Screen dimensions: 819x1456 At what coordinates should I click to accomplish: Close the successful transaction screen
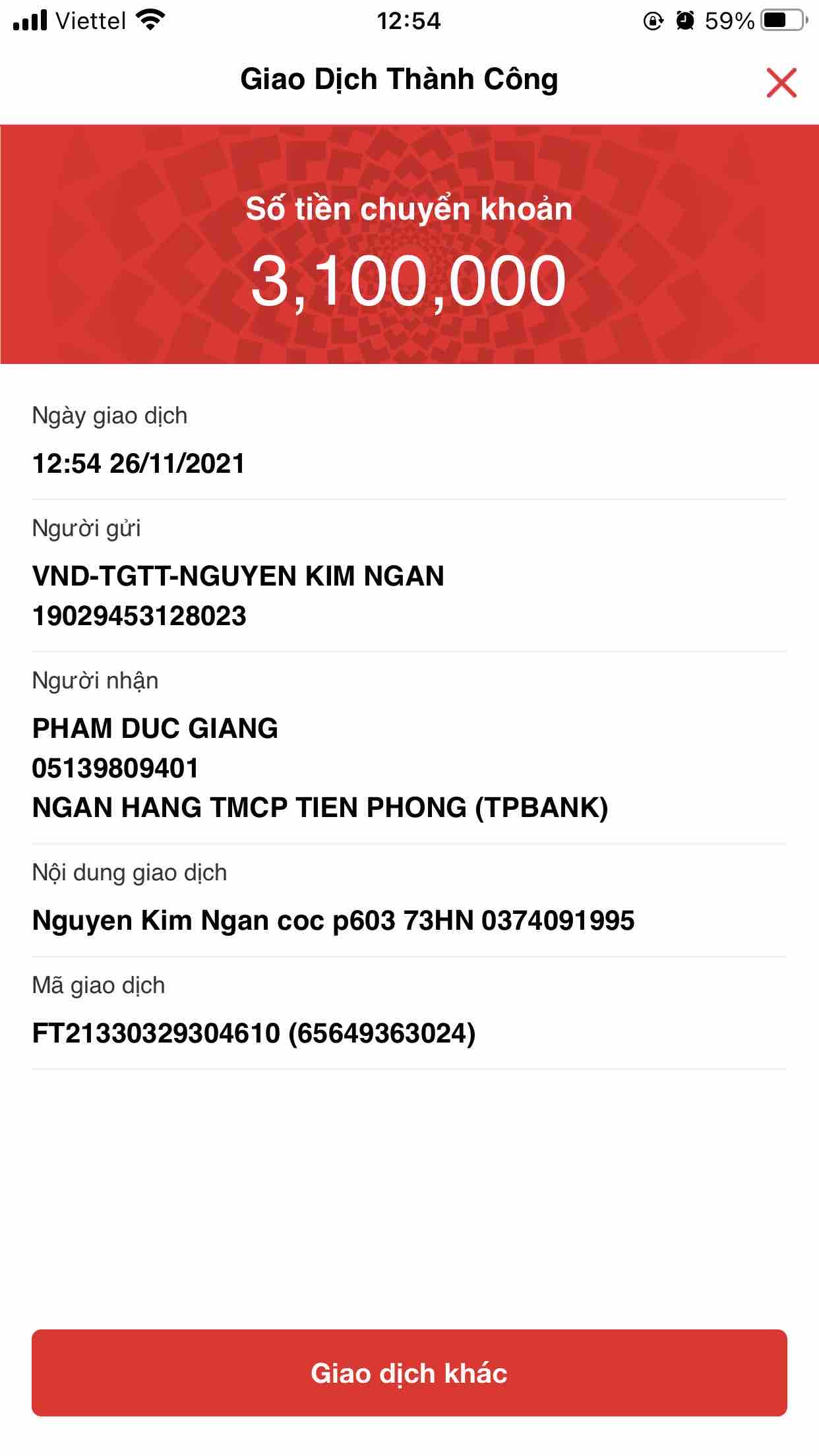point(781,82)
